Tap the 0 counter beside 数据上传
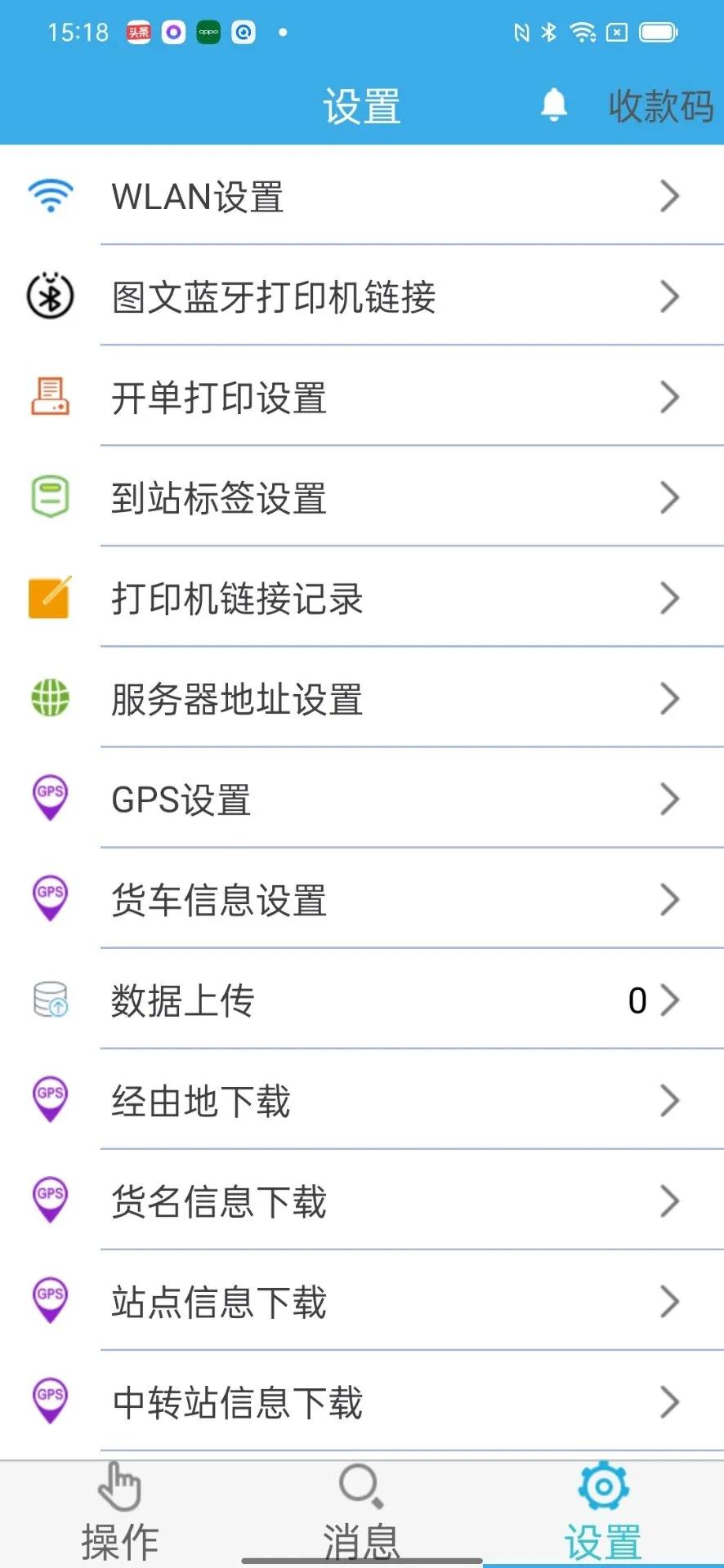The image size is (724, 1568). pos(637,1000)
